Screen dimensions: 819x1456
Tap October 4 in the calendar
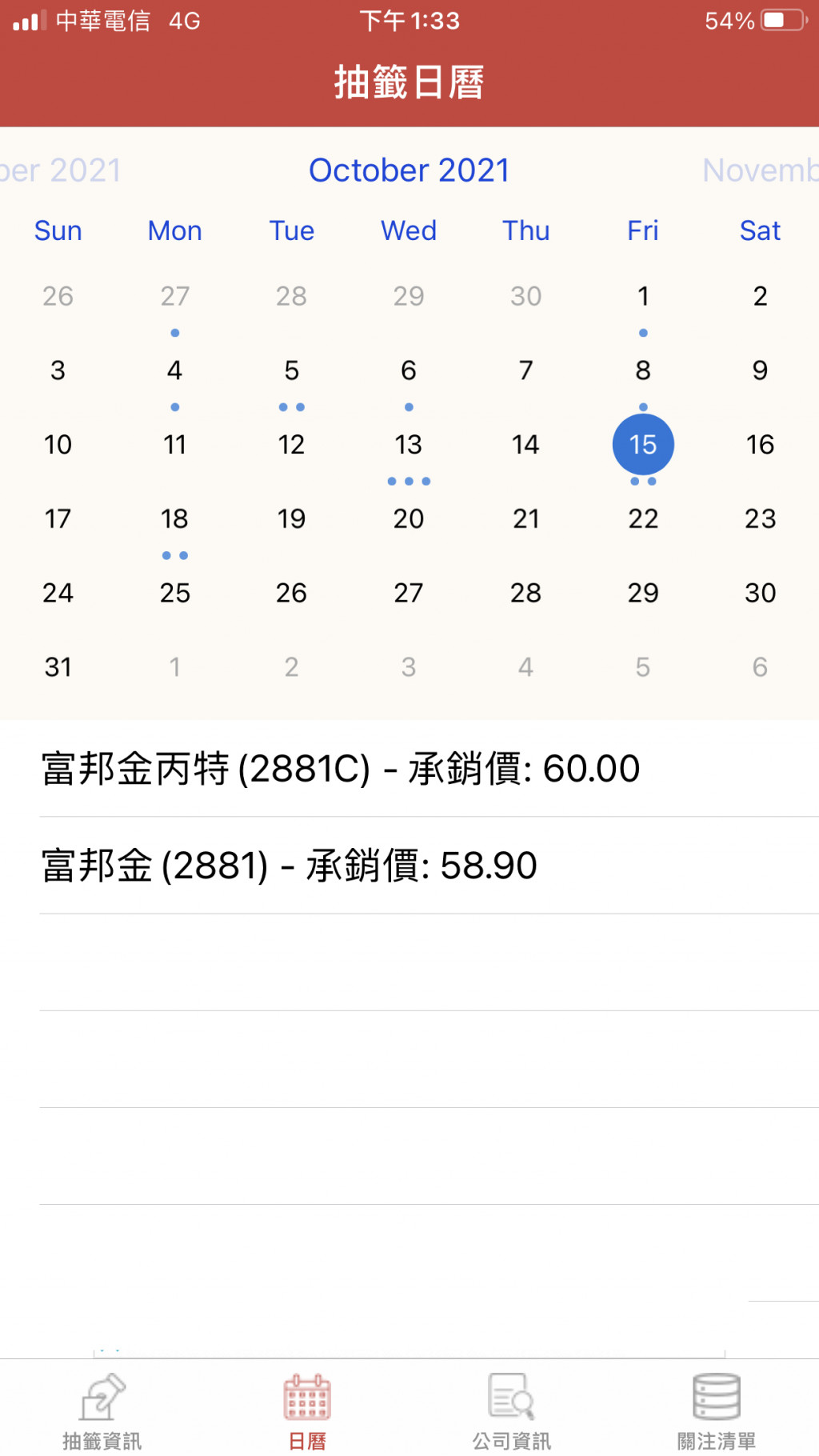[x=174, y=371]
